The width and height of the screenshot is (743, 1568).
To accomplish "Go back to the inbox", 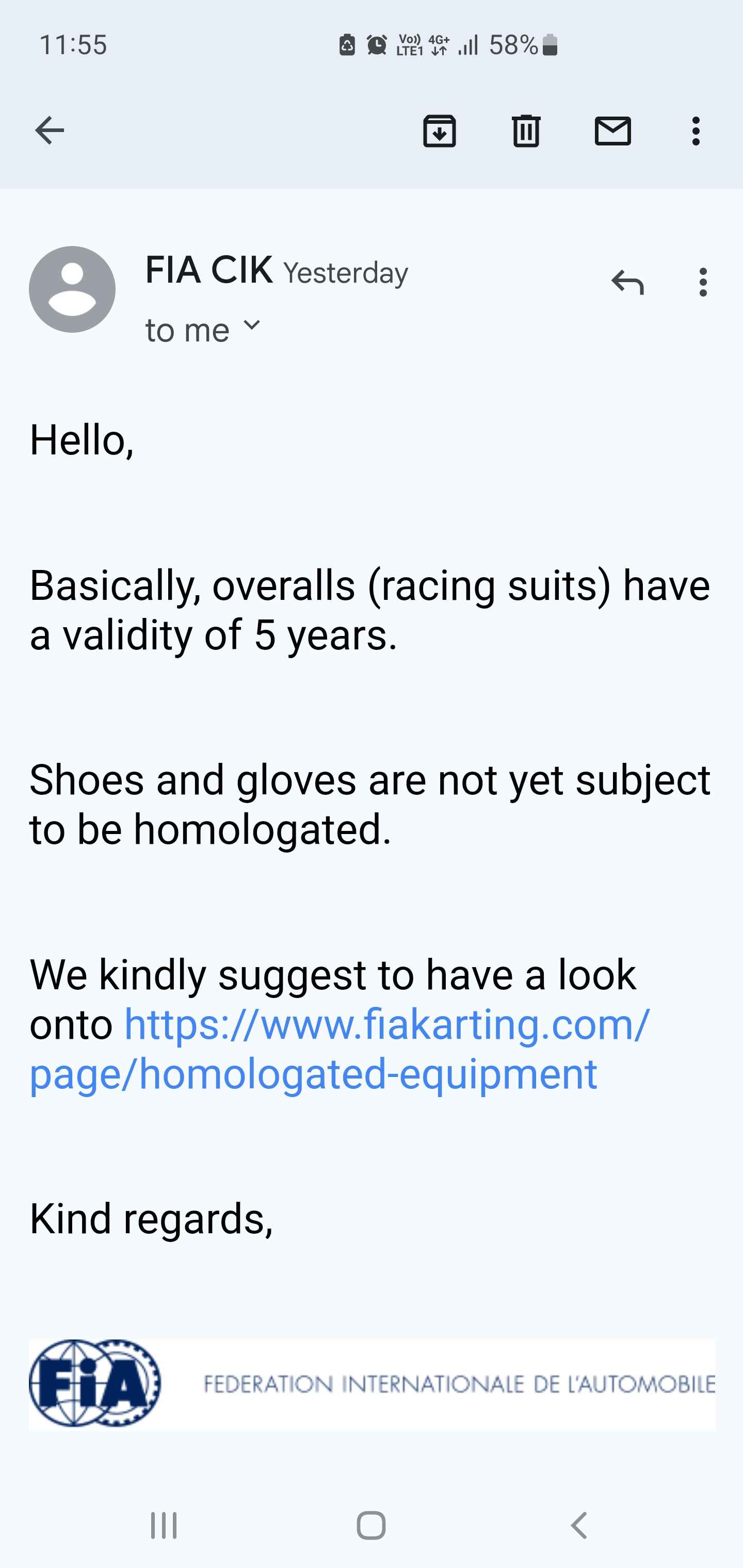I will [x=50, y=130].
